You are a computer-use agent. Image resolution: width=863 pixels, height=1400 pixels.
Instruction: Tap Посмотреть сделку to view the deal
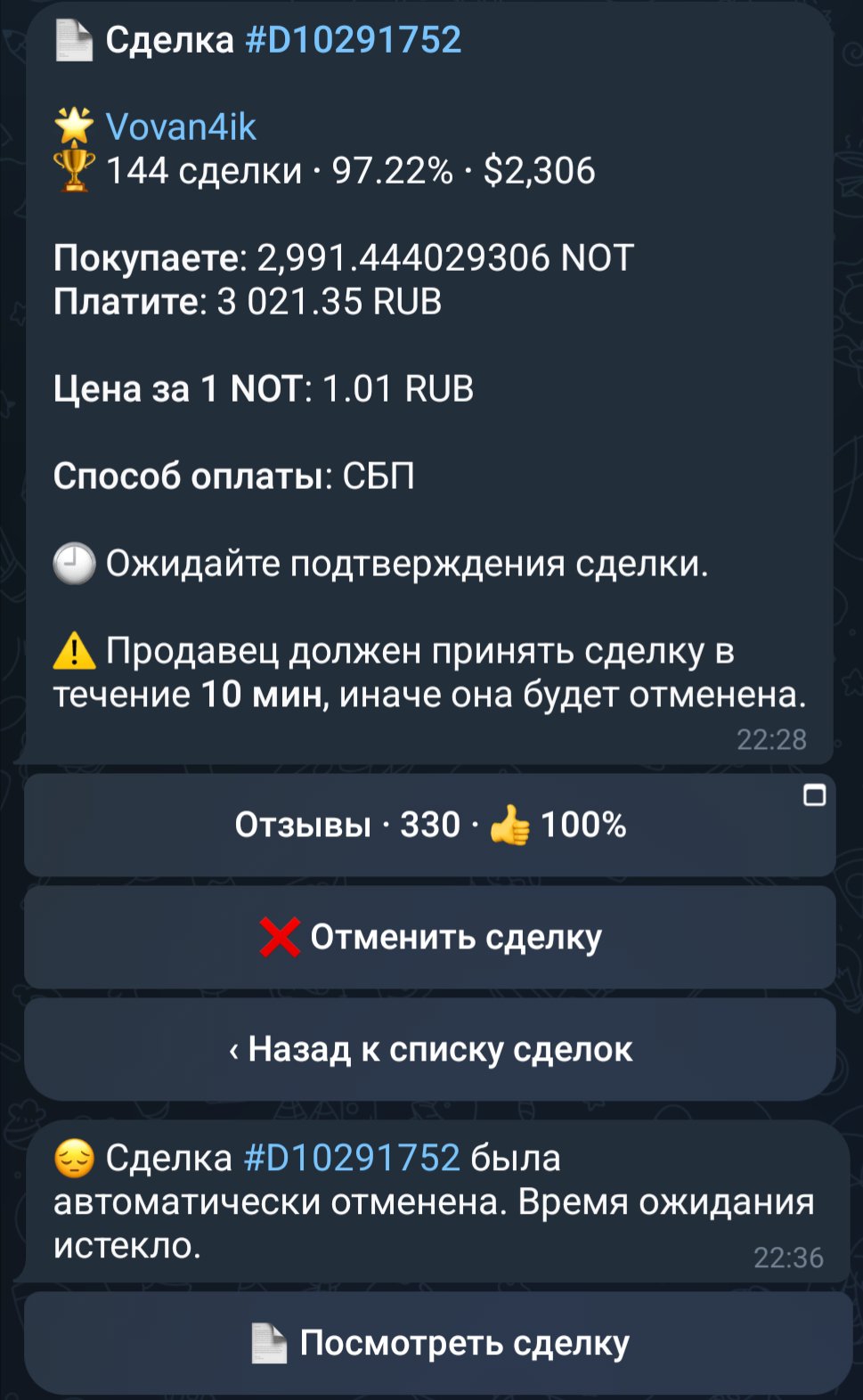[436, 1343]
